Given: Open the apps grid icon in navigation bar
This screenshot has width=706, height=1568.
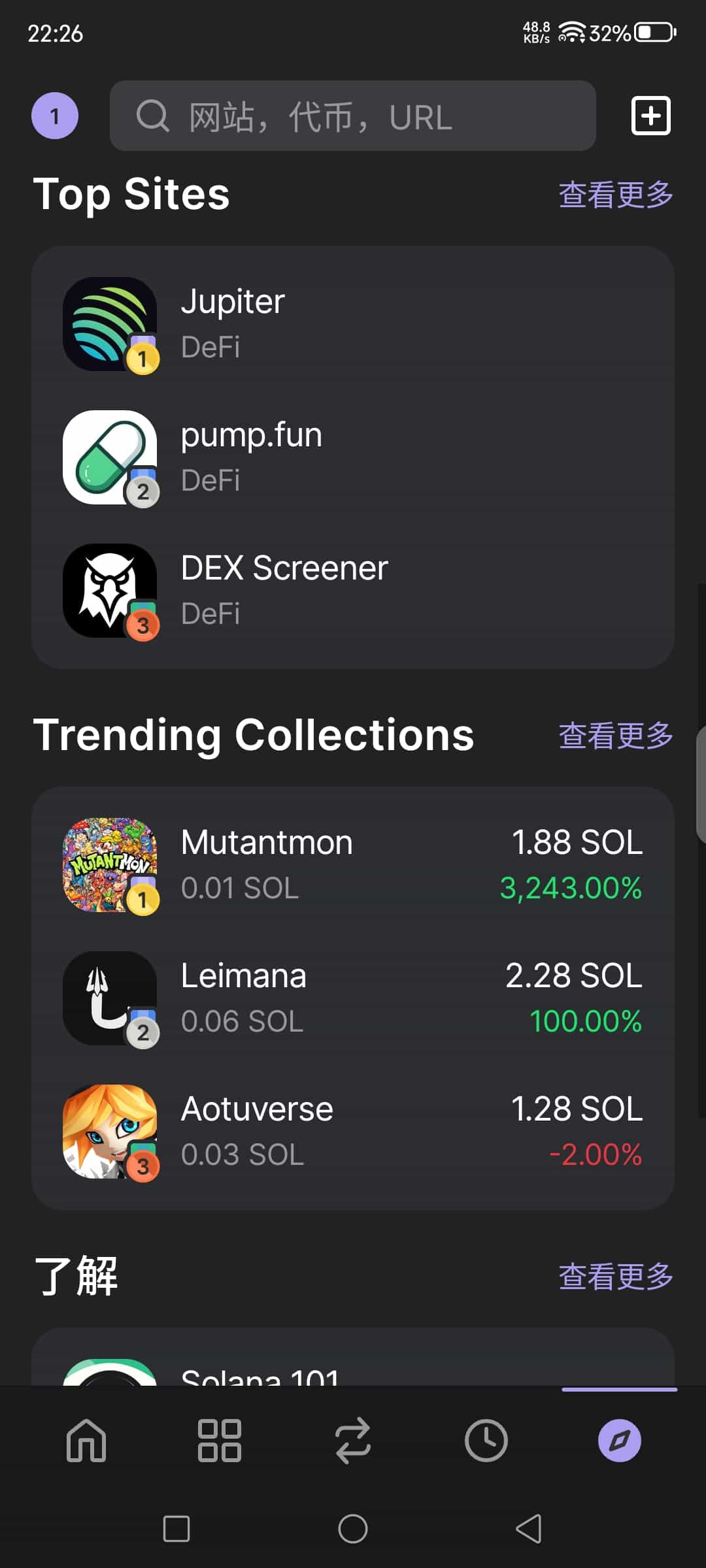Looking at the screenshot, I should 220,1442.
